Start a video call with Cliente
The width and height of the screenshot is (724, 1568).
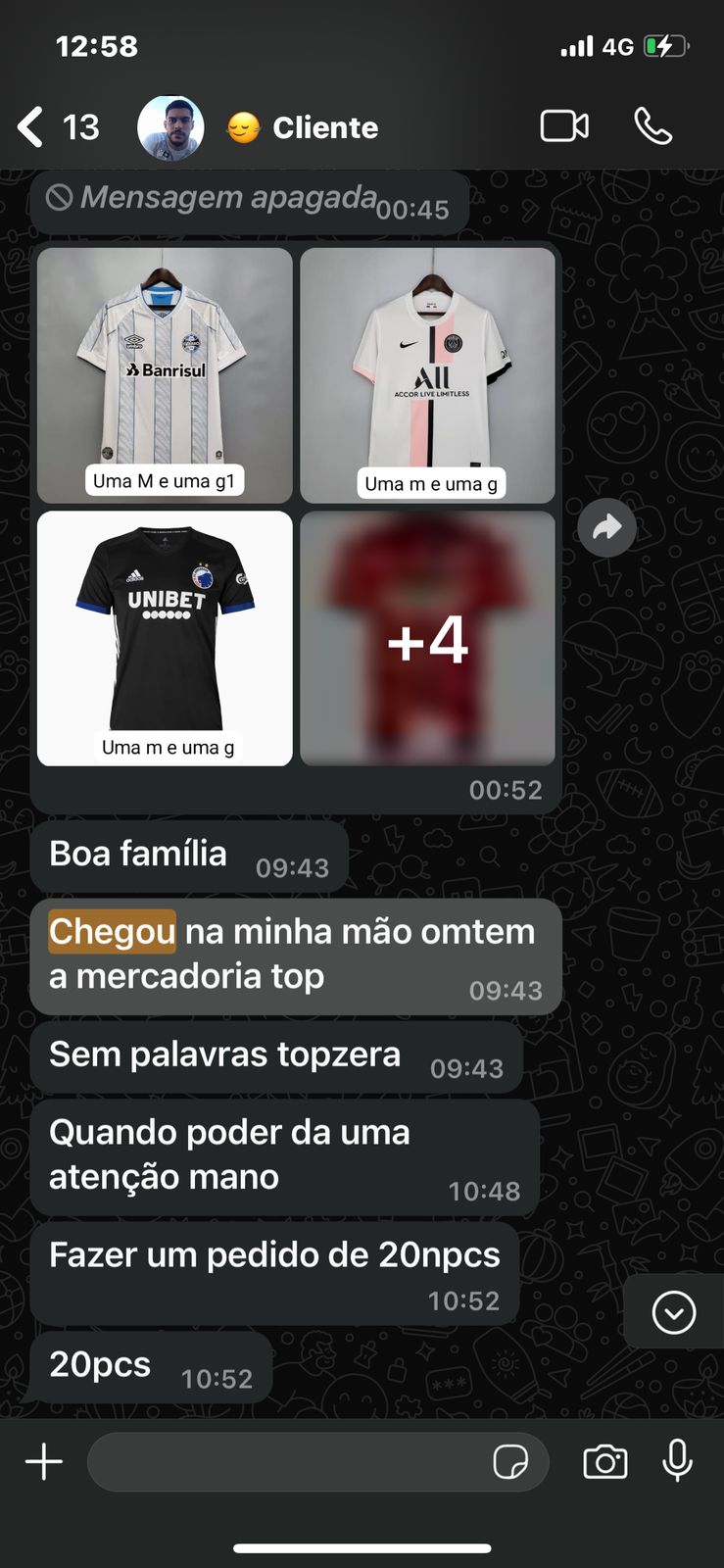point(564,126)
